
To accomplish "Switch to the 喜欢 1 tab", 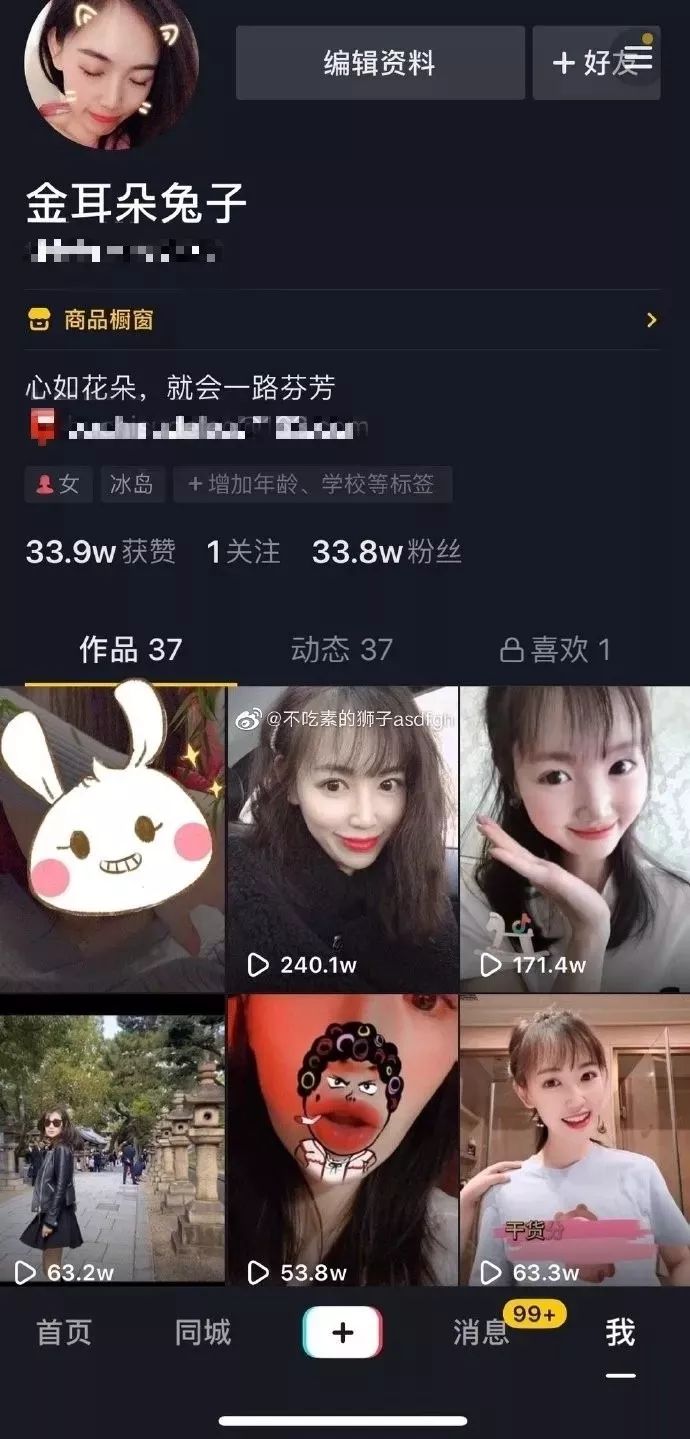I will click(556, 650).
